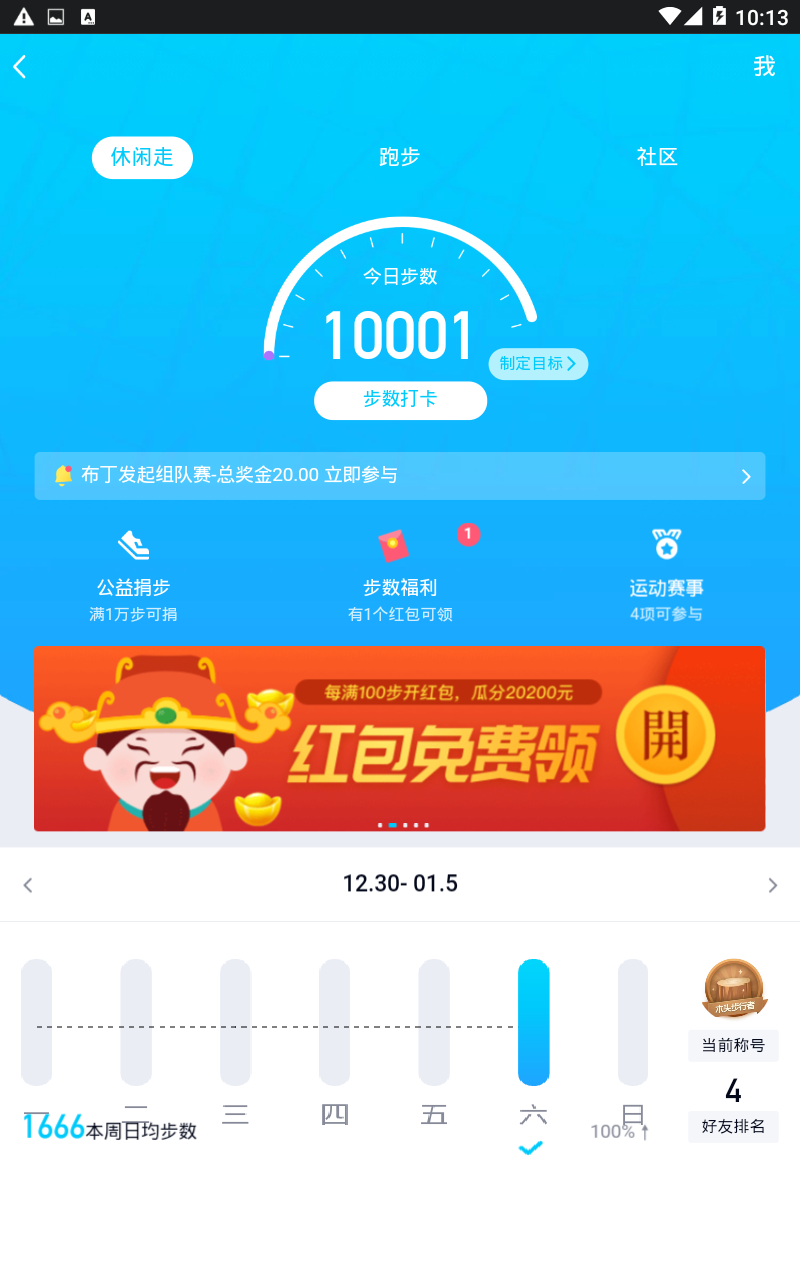Tap the 步数打卡 button
The image size is (800, 1280).
400,400
